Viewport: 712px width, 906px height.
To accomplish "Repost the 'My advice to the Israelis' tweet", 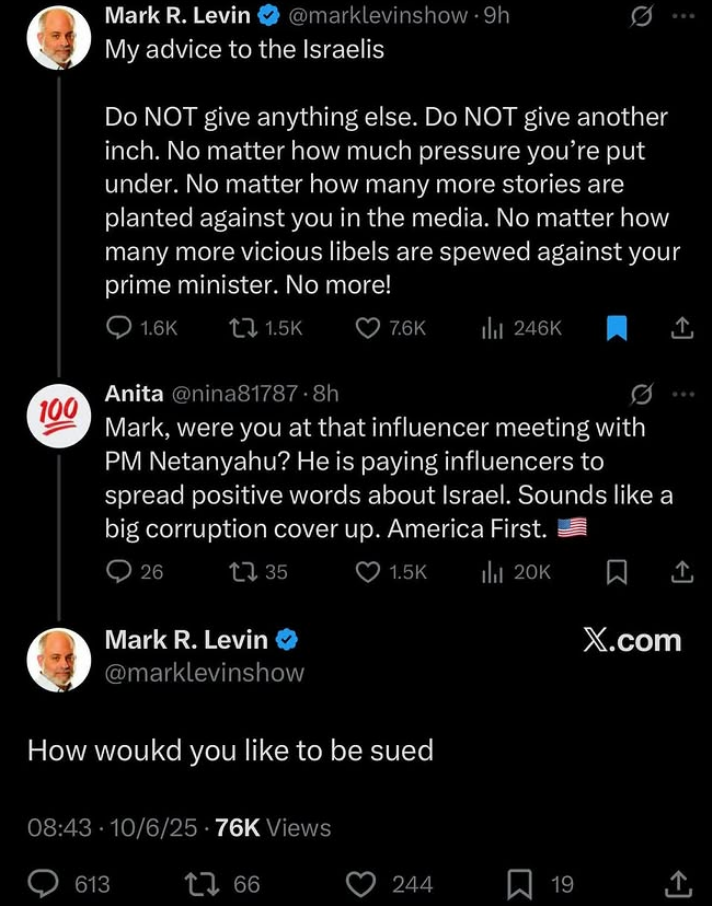I will pyautogui.click(x=241, y=328).
